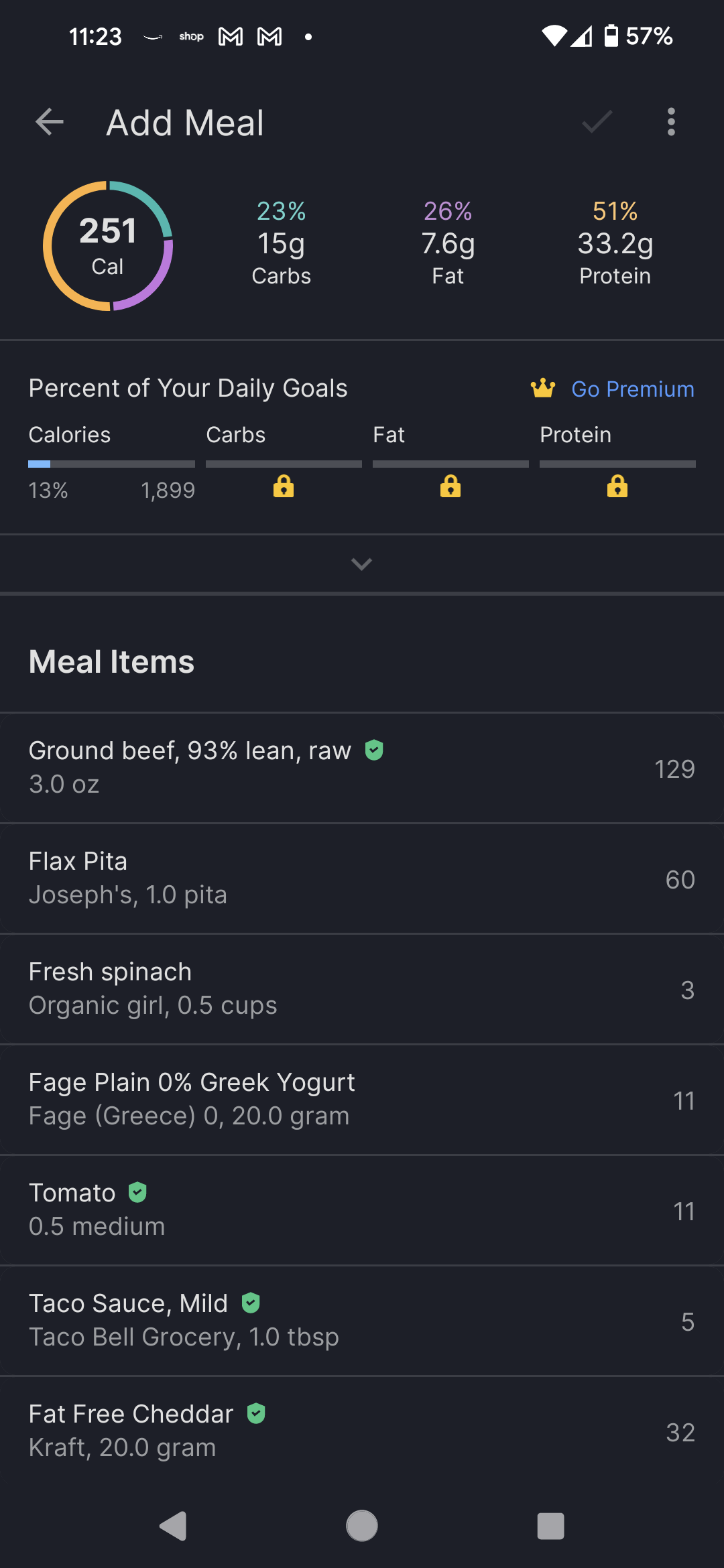Confirm the meal with the checkmark

pyautogui.click(x=597, y=122)
